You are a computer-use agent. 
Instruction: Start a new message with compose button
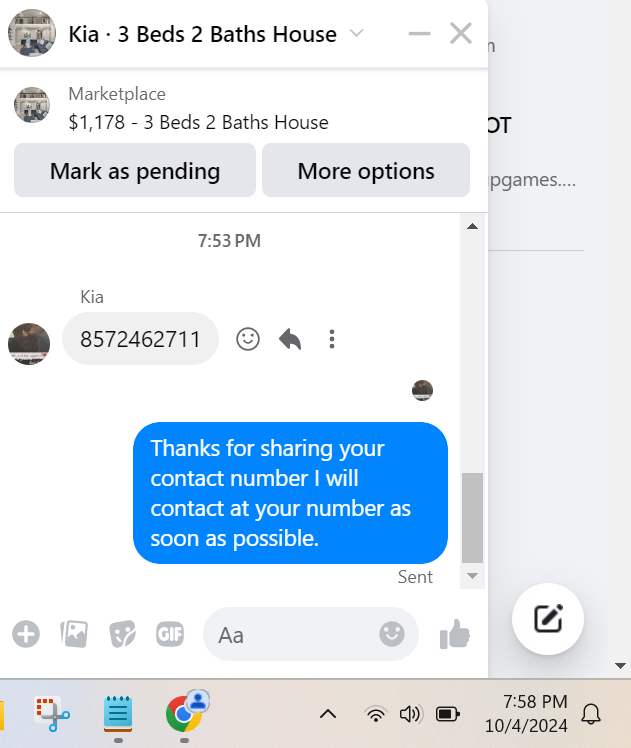548,619
